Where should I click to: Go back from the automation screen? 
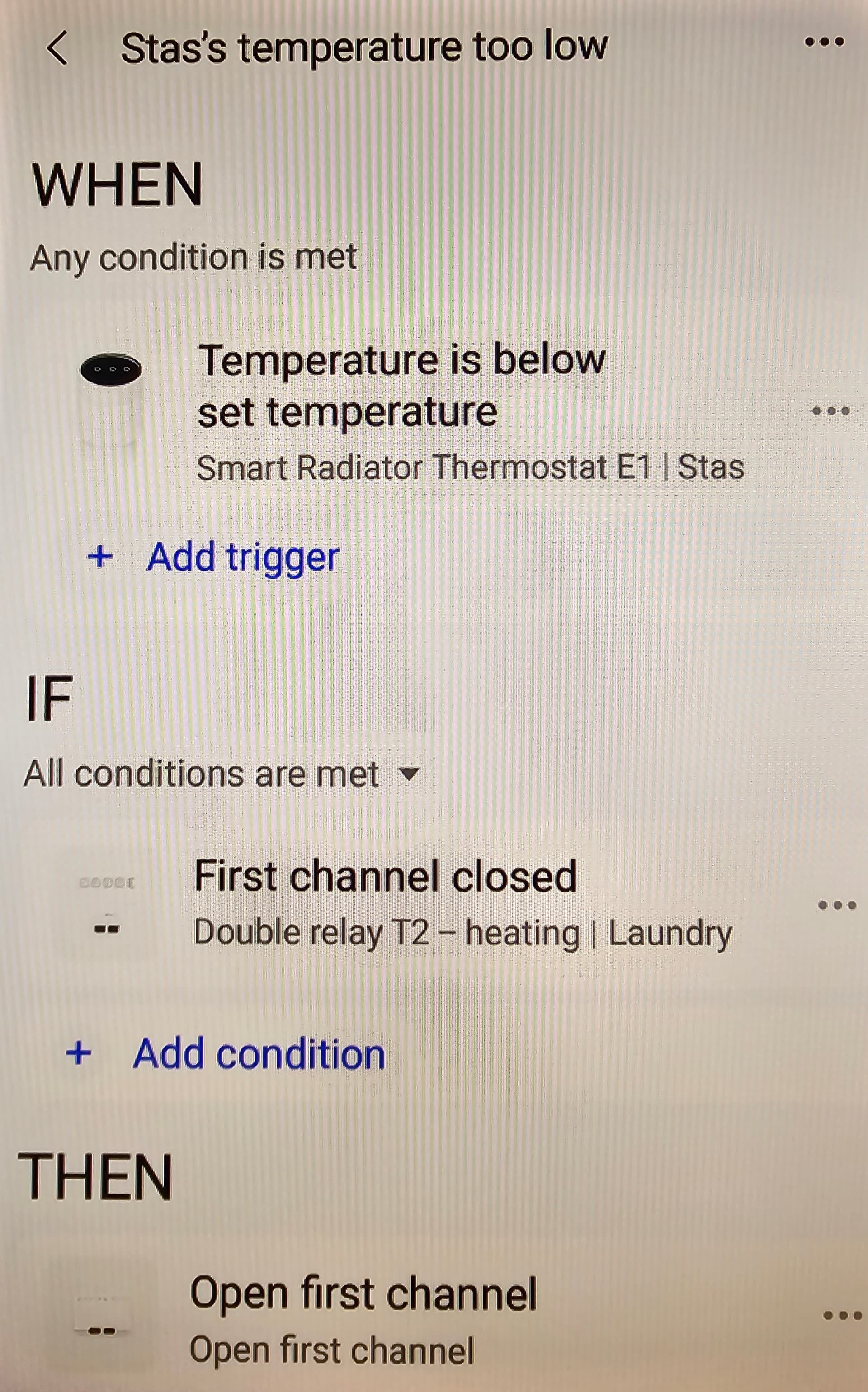(x=57, y=47)
